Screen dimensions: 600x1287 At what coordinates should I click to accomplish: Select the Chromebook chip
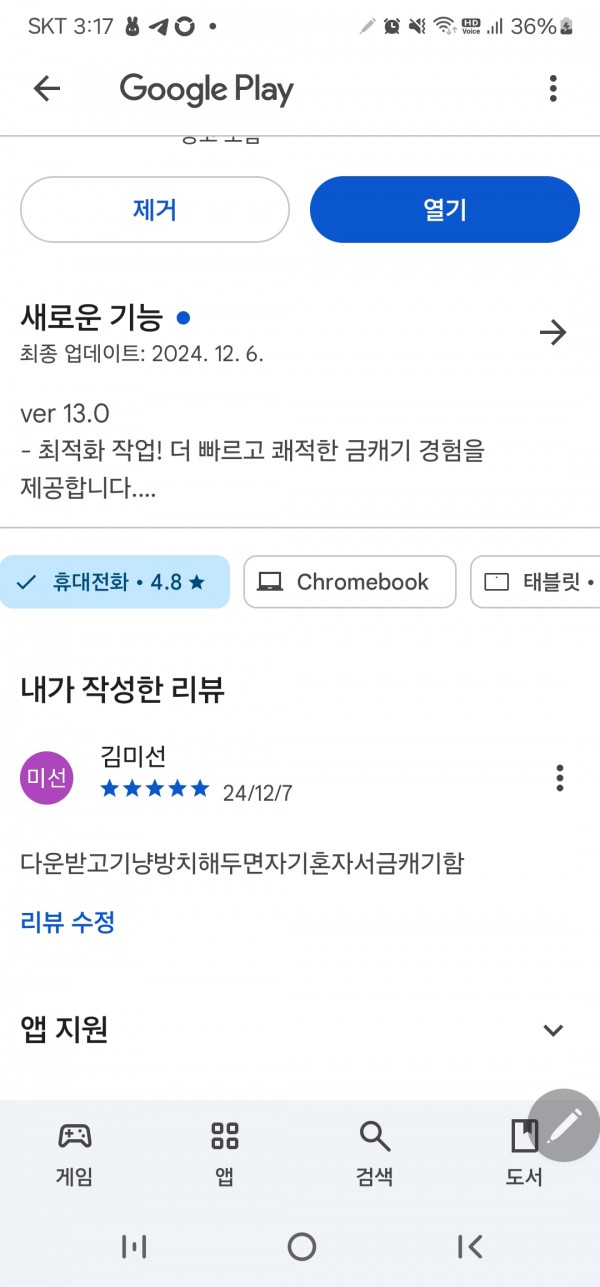350,582
